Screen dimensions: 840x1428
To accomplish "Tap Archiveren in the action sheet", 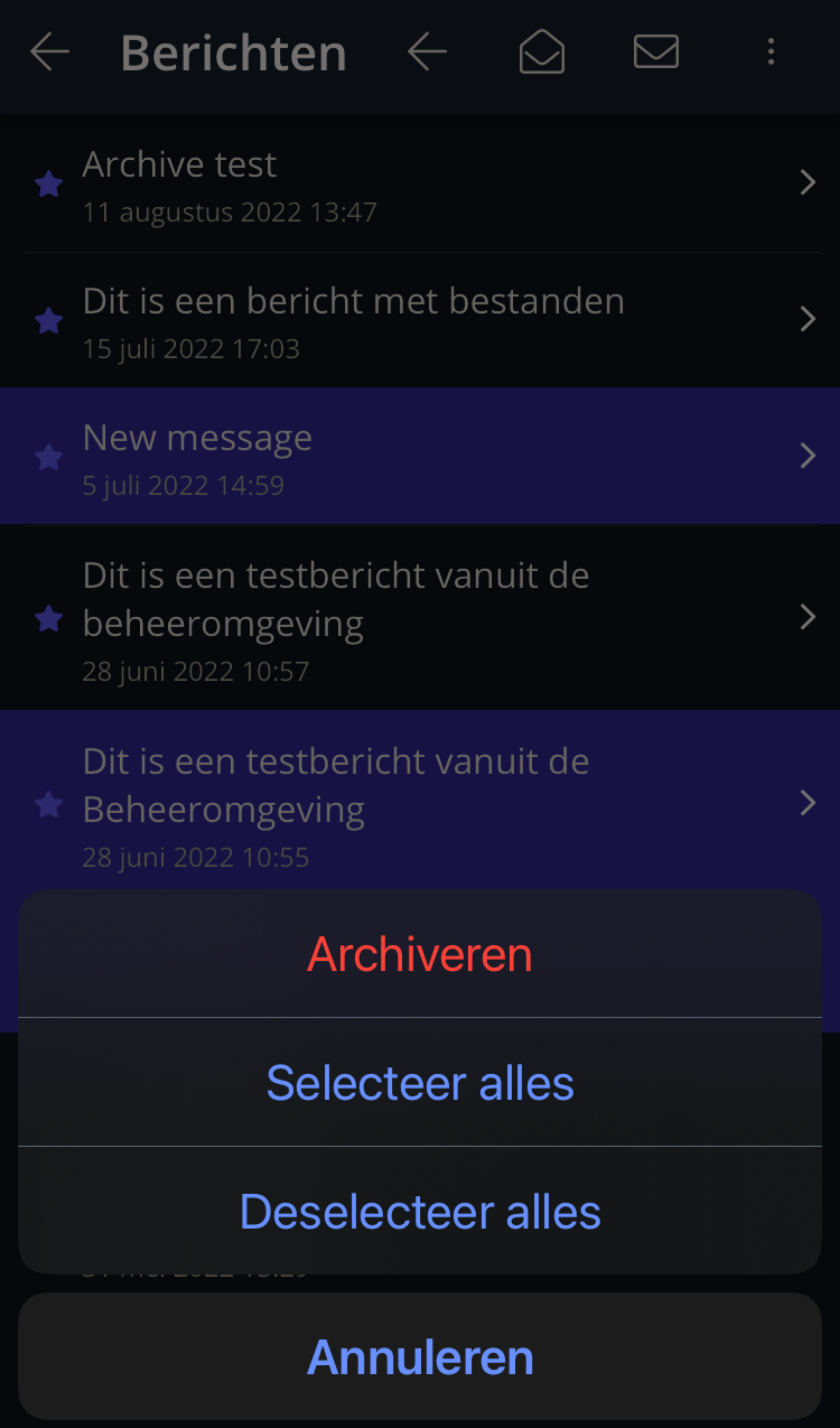I will 420,954.
